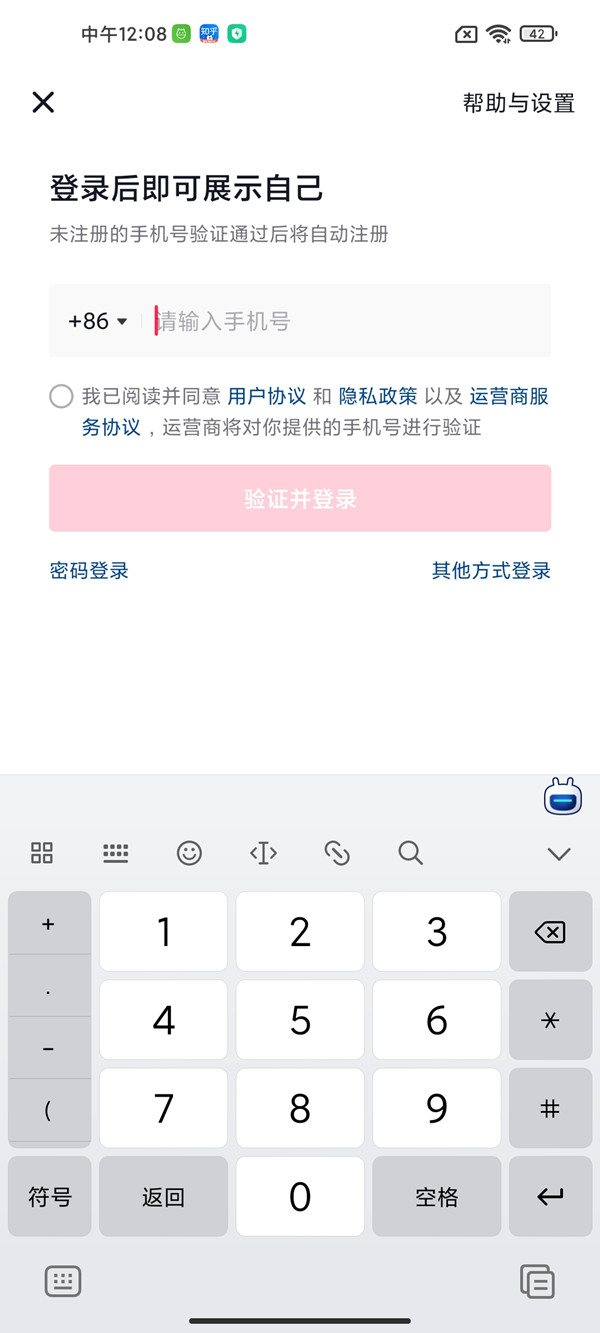Open 帮助与设置
The height and width of the screenshot is (1333, 600).
pos(518,103)
